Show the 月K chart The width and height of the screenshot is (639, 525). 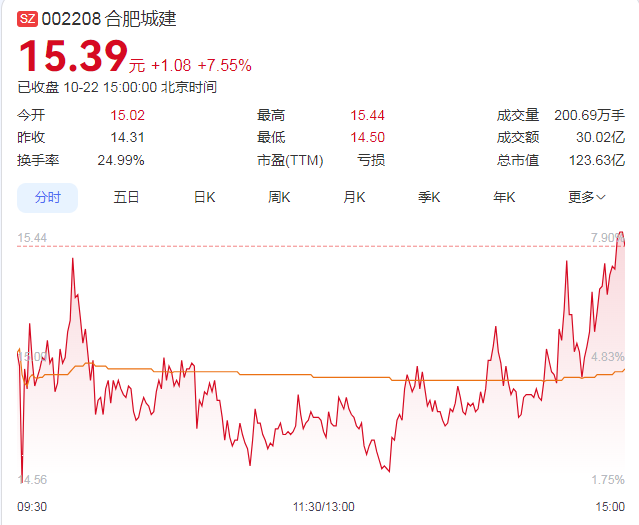click(x=354, y=197)
